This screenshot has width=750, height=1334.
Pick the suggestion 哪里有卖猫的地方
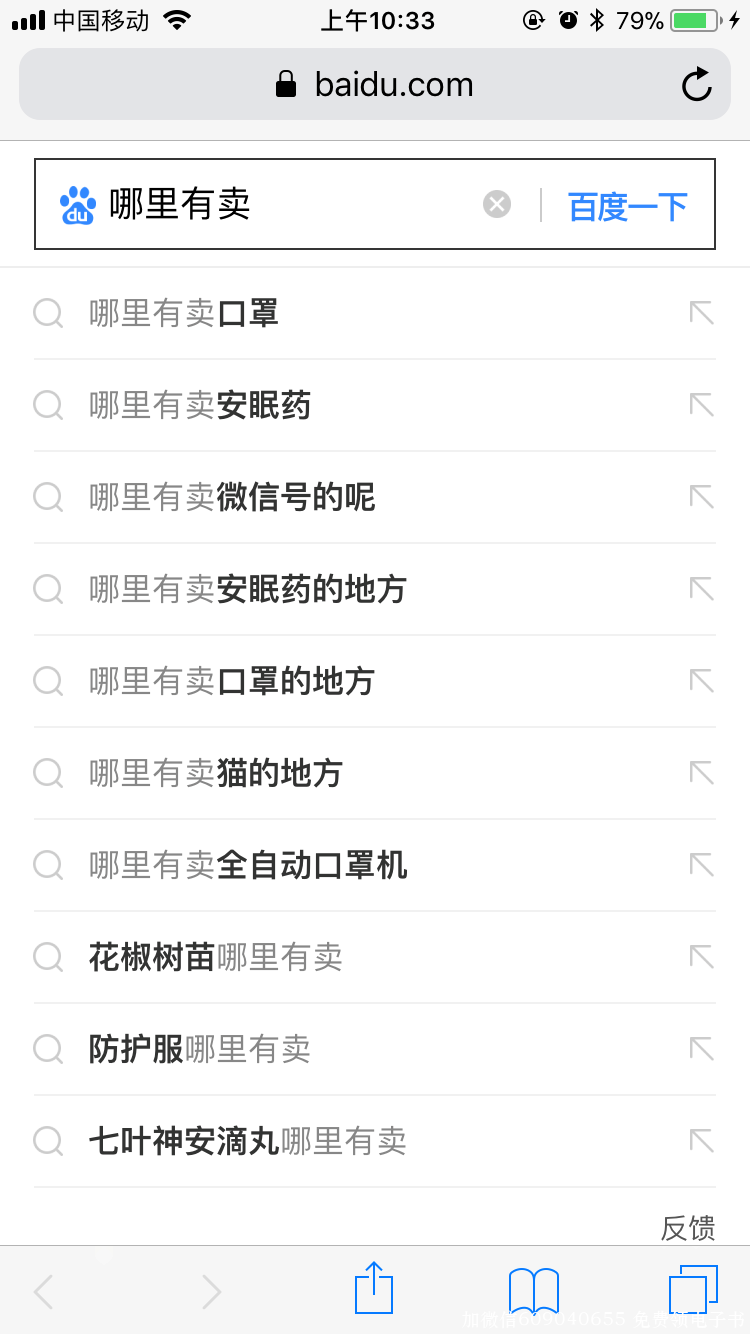[375, 774]
